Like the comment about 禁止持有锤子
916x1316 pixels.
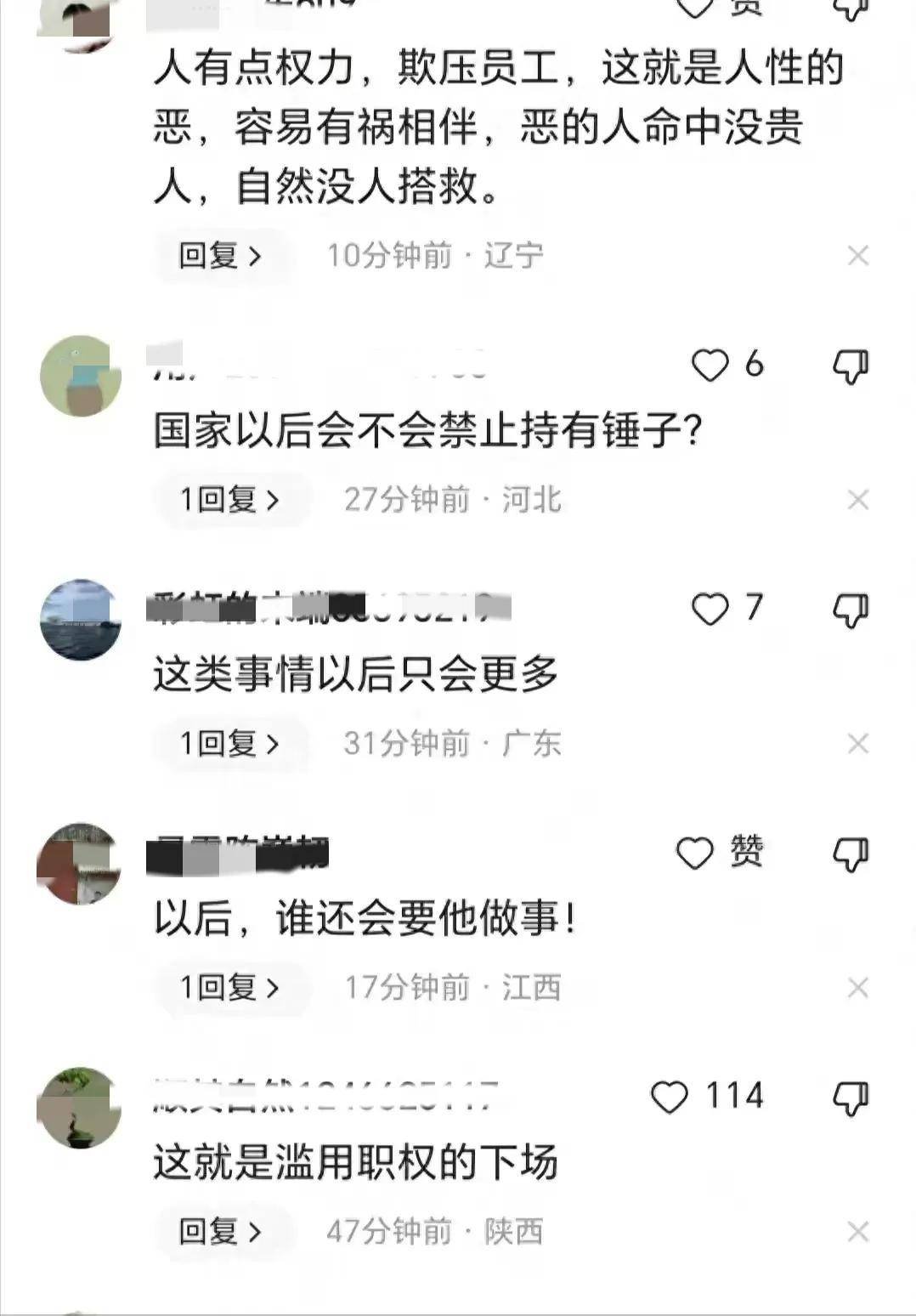pos(710,366)
